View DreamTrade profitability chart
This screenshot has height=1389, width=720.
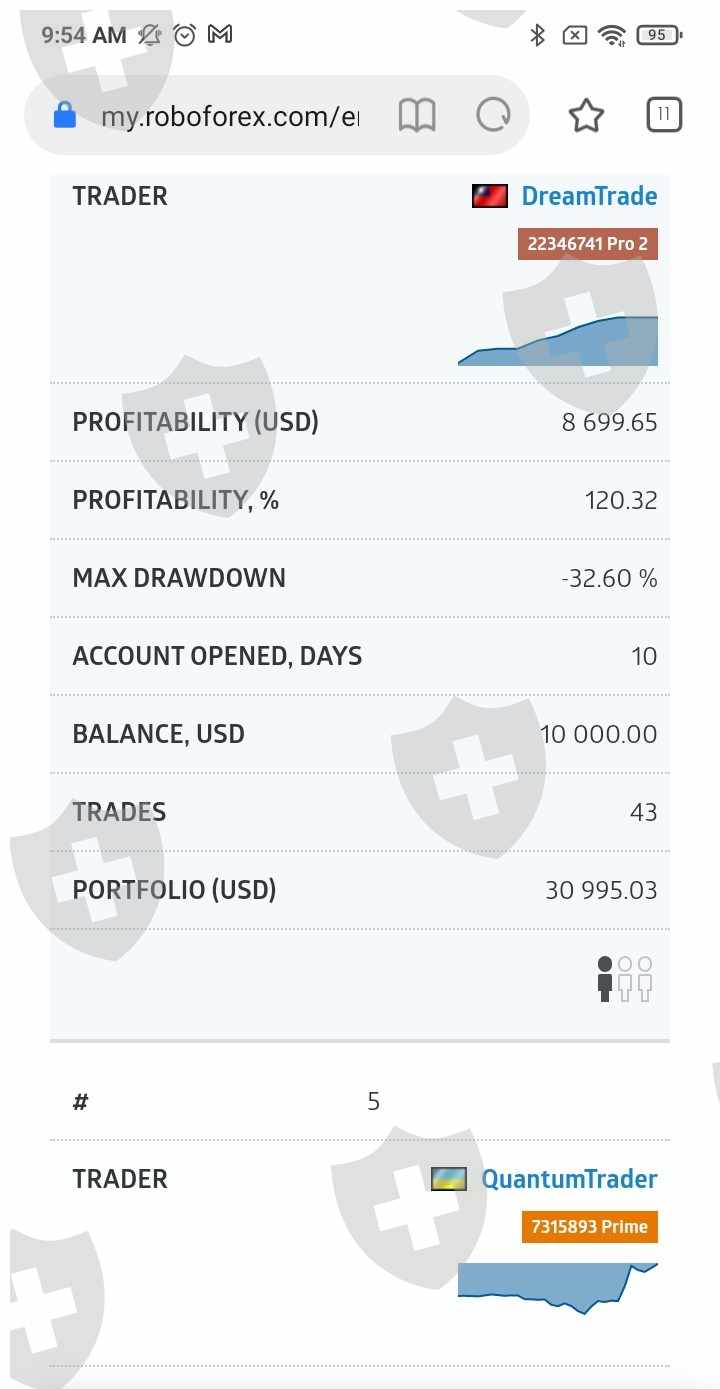[x=558, y=341]
